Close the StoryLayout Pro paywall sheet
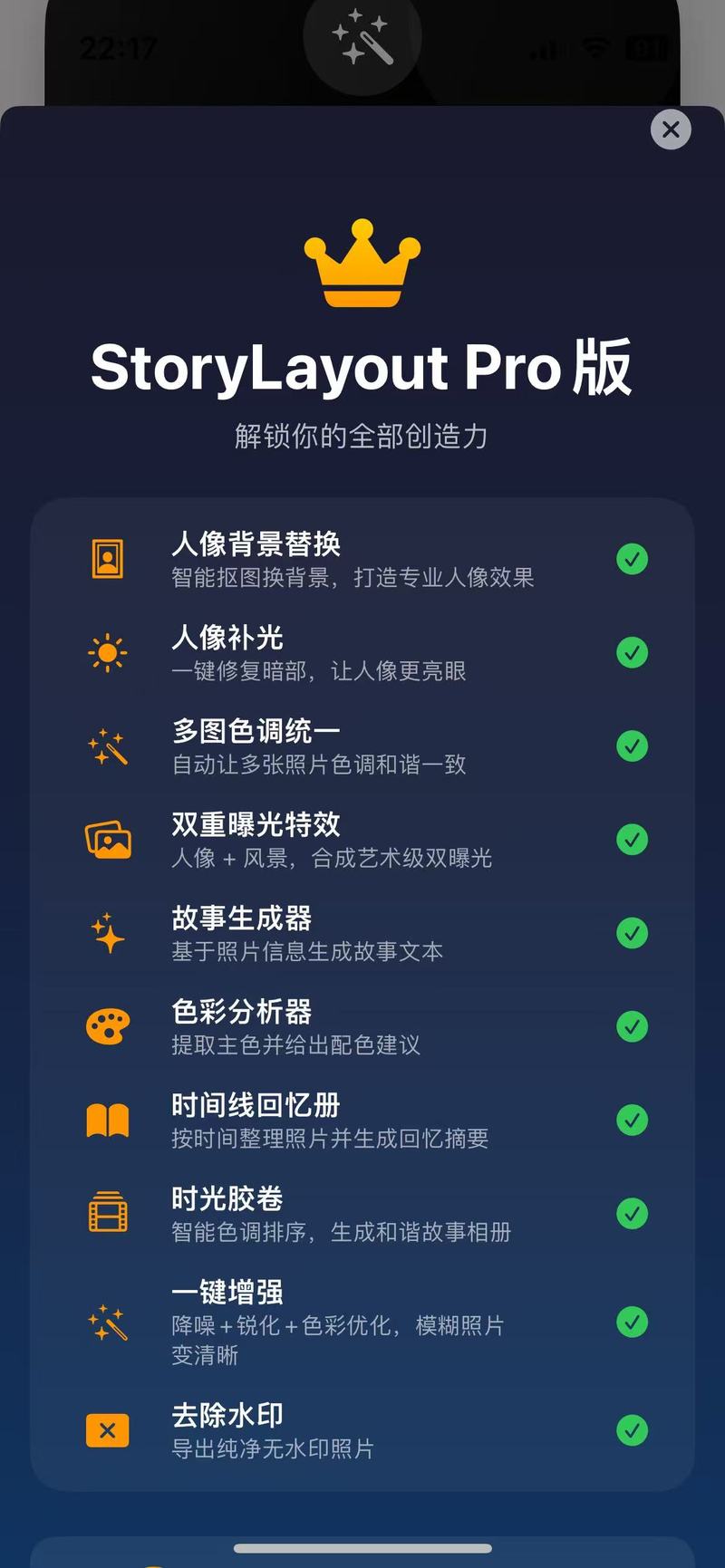Image resolution: width=725 pixels, height=1568 pixels. click(x=671, y=130)
